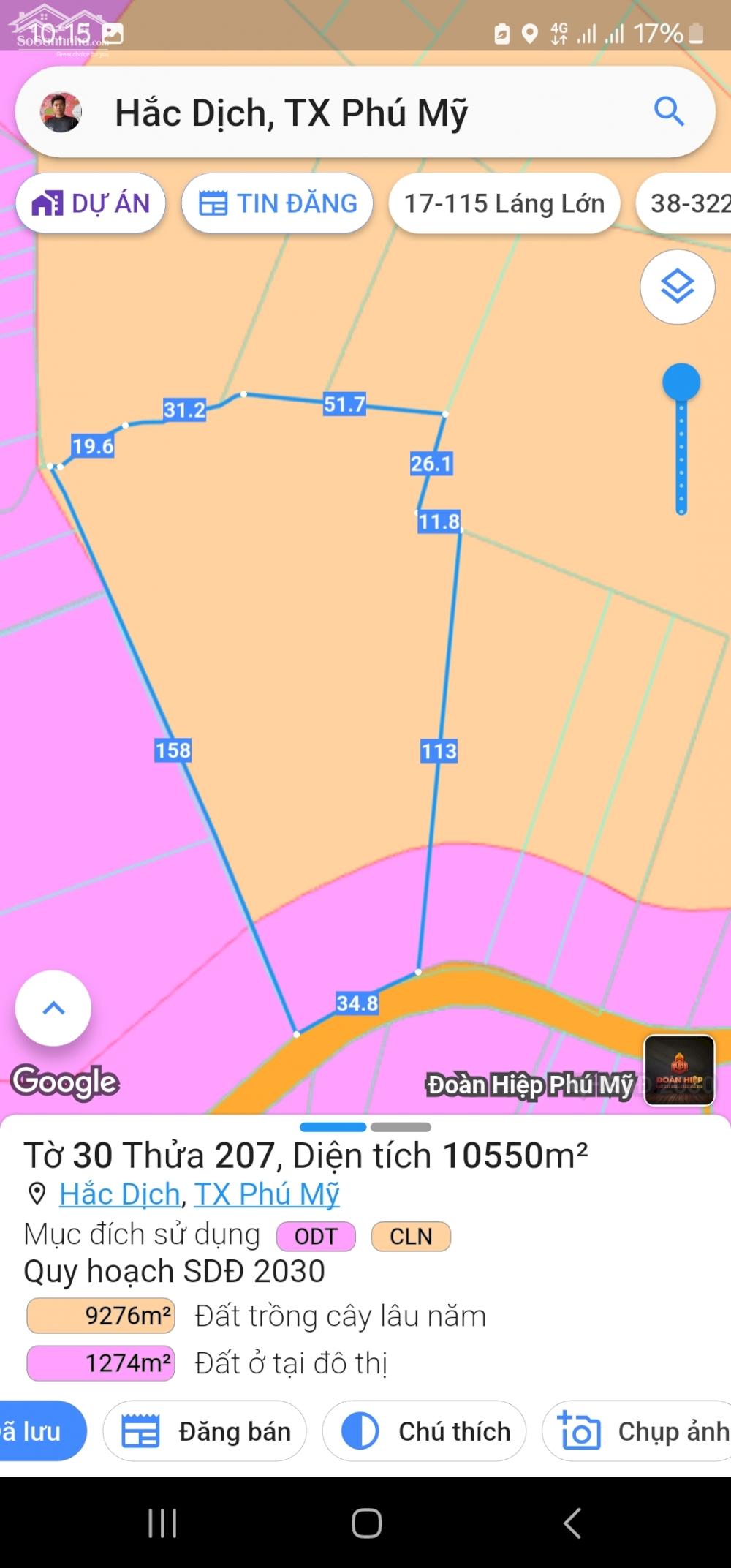
Task: Open the map layers button
Action: 678,287
